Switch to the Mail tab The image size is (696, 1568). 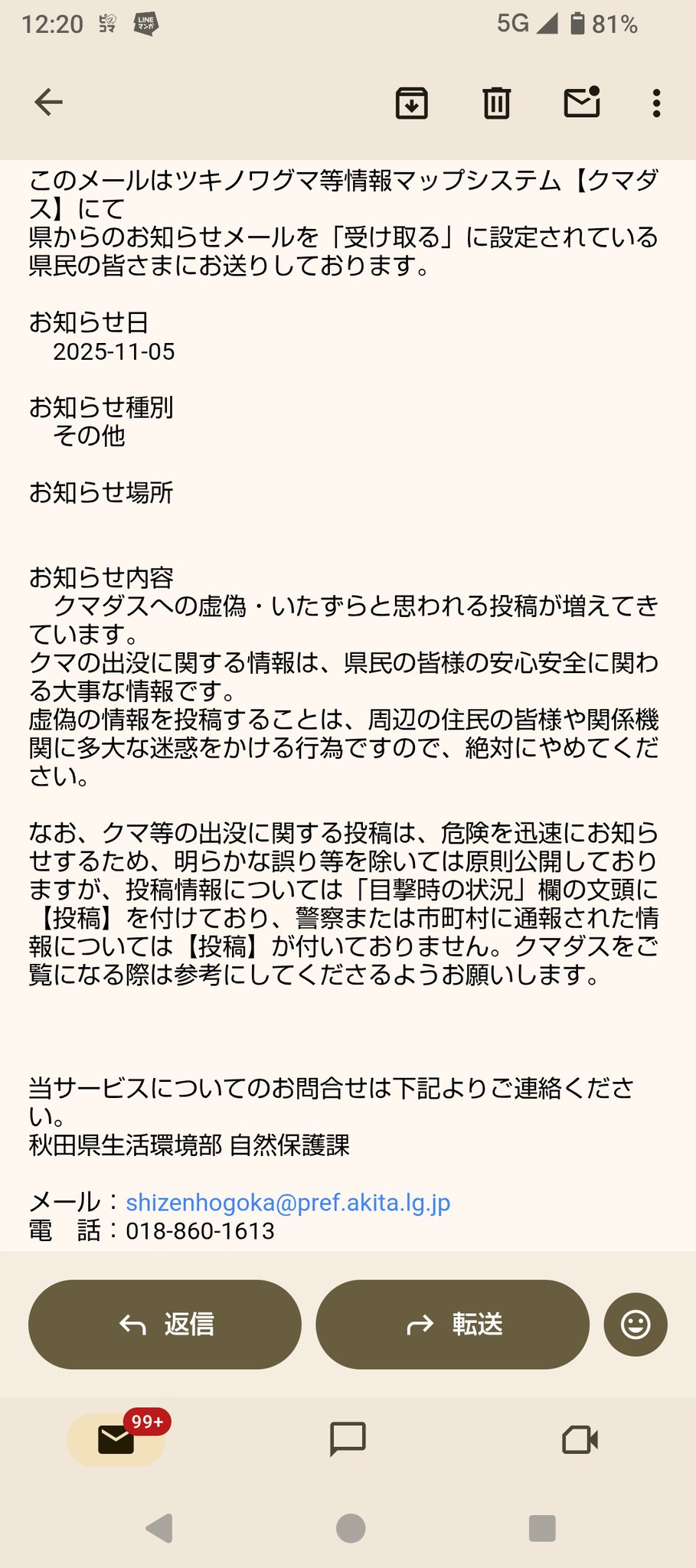pos(116,1439)
